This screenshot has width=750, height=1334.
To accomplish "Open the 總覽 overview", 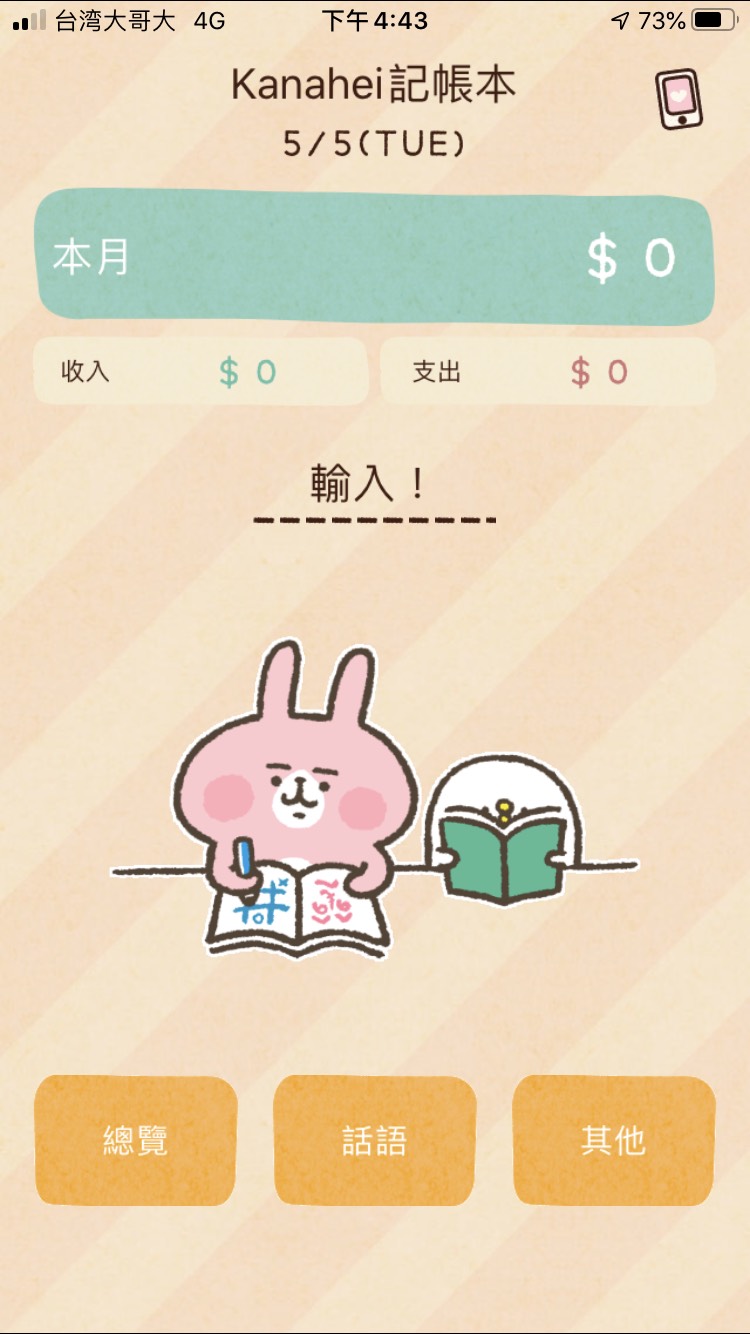I will pos(136,1140).
